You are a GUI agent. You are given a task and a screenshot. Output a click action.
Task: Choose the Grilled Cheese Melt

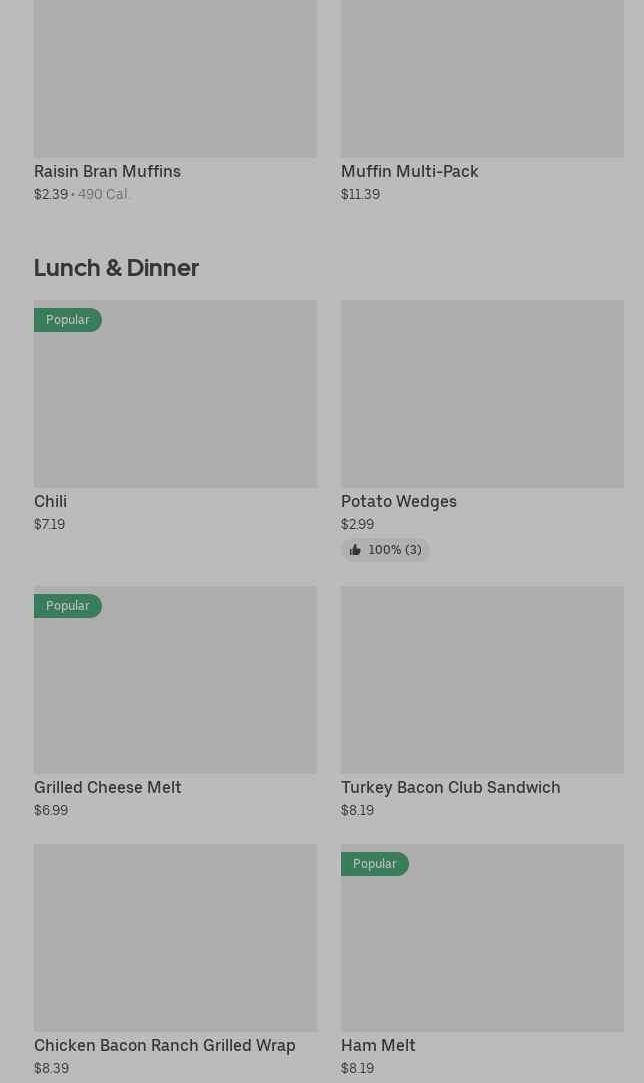click(175, 702)
